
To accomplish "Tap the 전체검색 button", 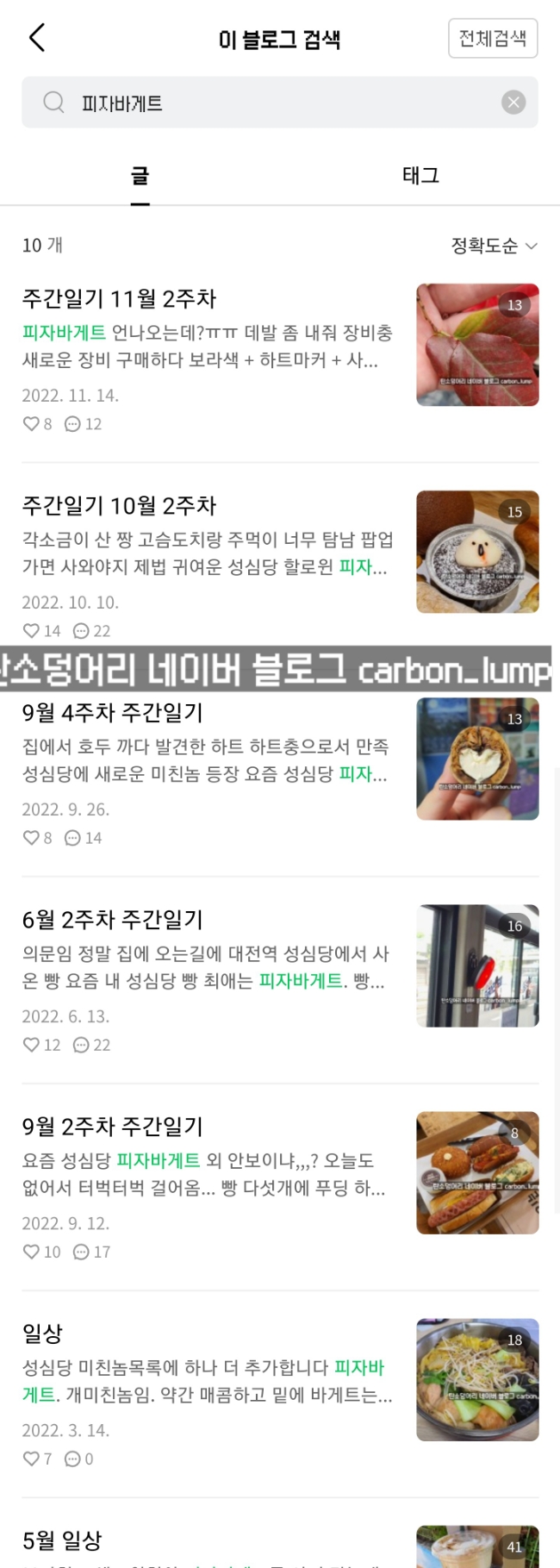I will point(493,39).
